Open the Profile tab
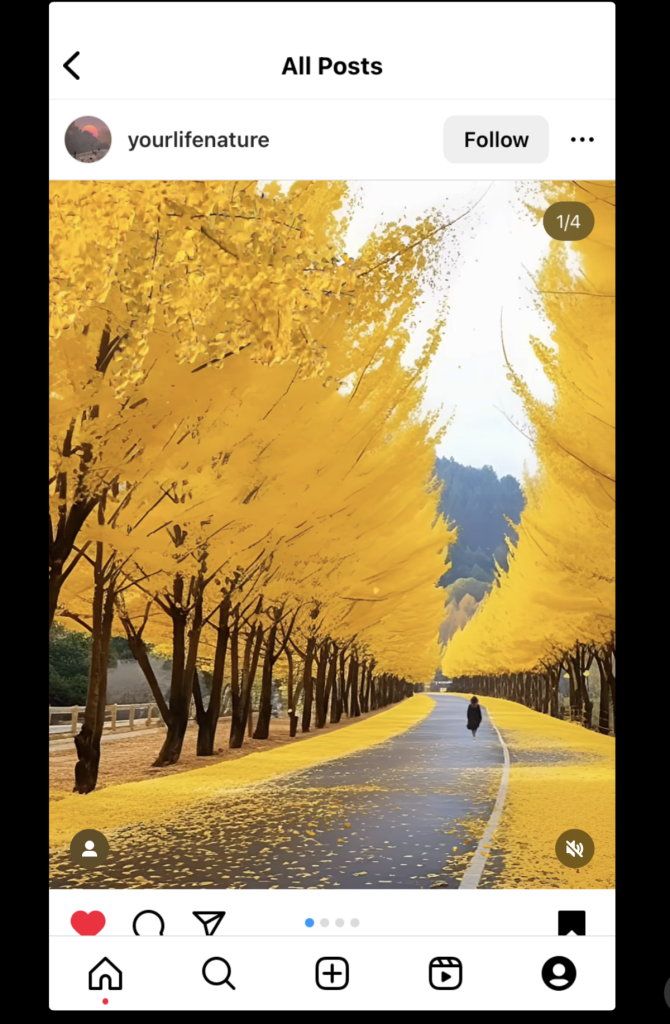Screen dimensions: 670x1024 [x=559, y=973]
